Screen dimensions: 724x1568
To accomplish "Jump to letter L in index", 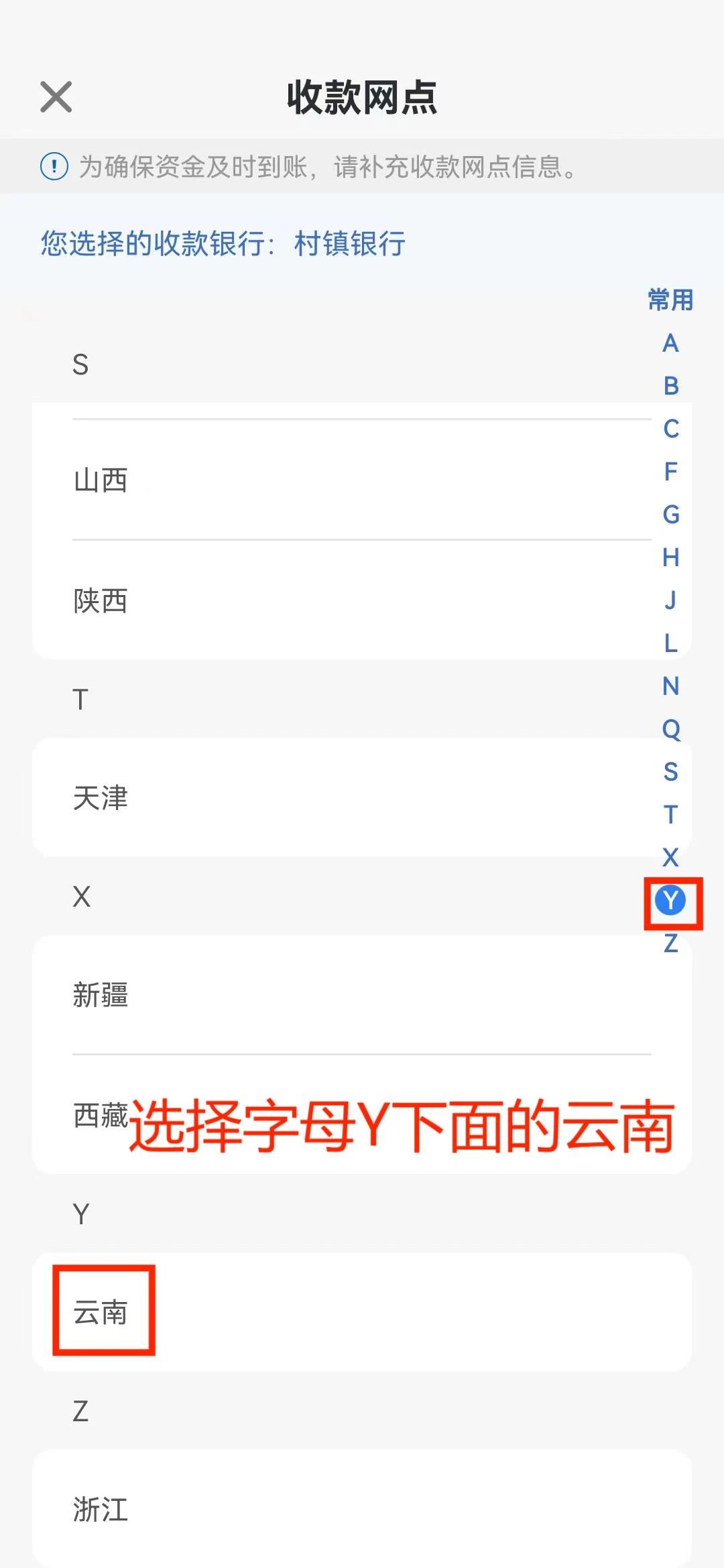I will click(670, 643).
